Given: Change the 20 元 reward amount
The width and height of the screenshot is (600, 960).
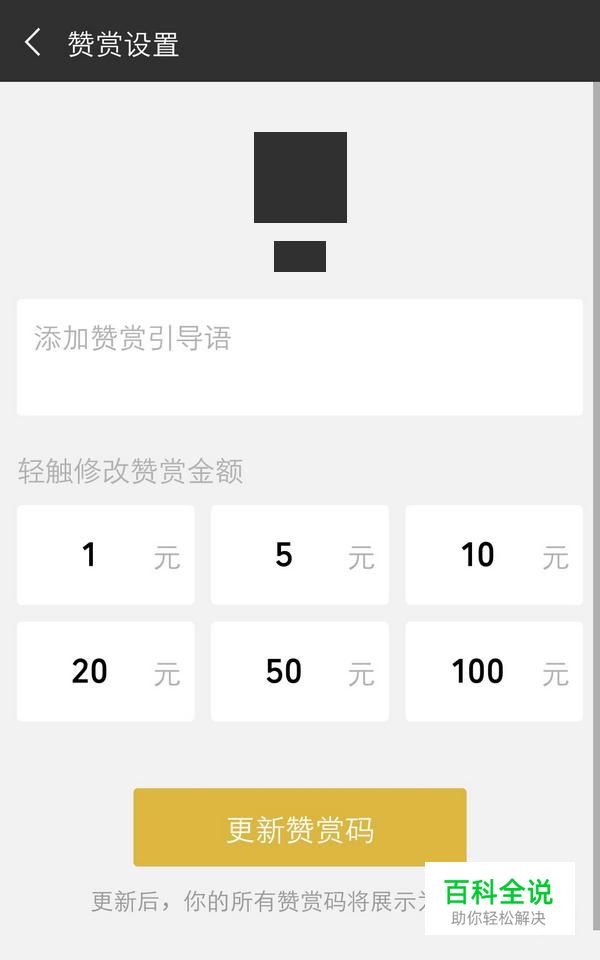Looking at the screenshot, I should 106,671.
